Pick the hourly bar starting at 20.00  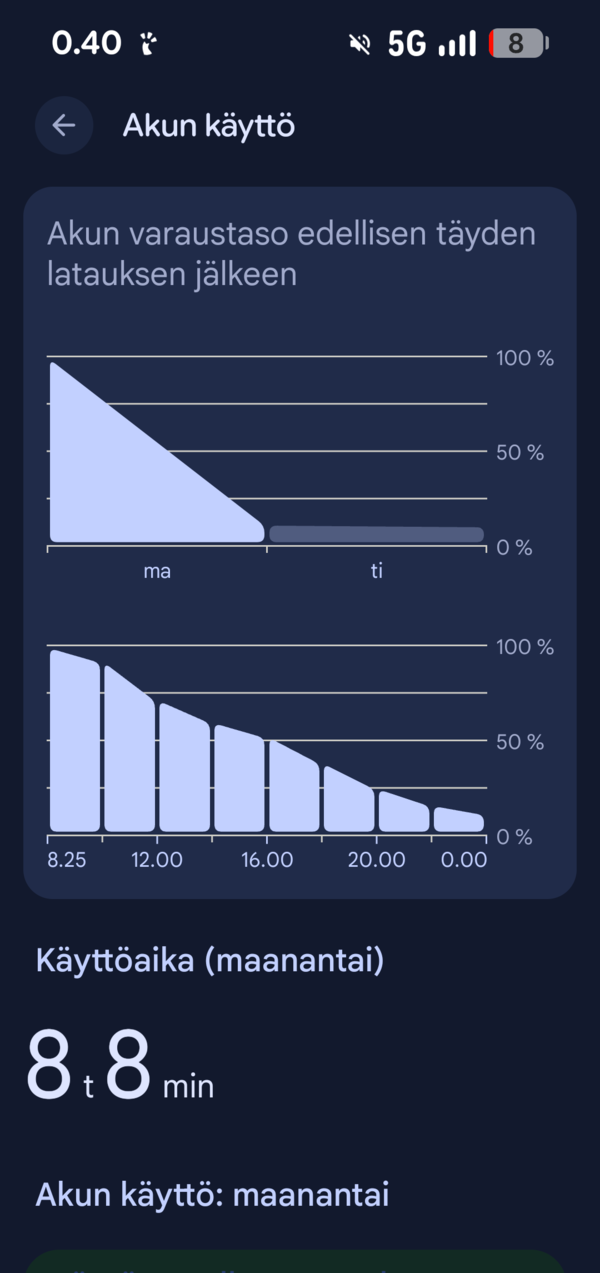point(403,813)
